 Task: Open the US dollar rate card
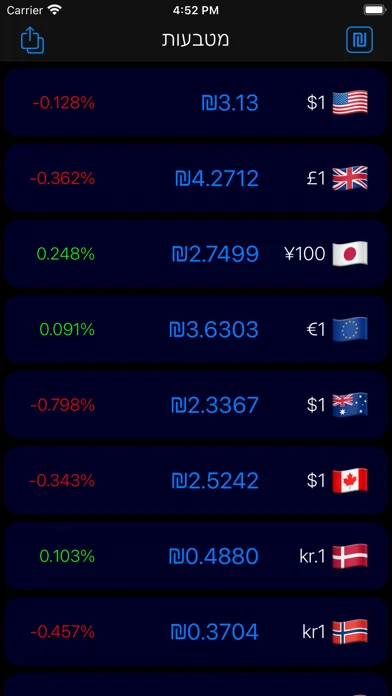pyautogui.click(x=196, y=102)
